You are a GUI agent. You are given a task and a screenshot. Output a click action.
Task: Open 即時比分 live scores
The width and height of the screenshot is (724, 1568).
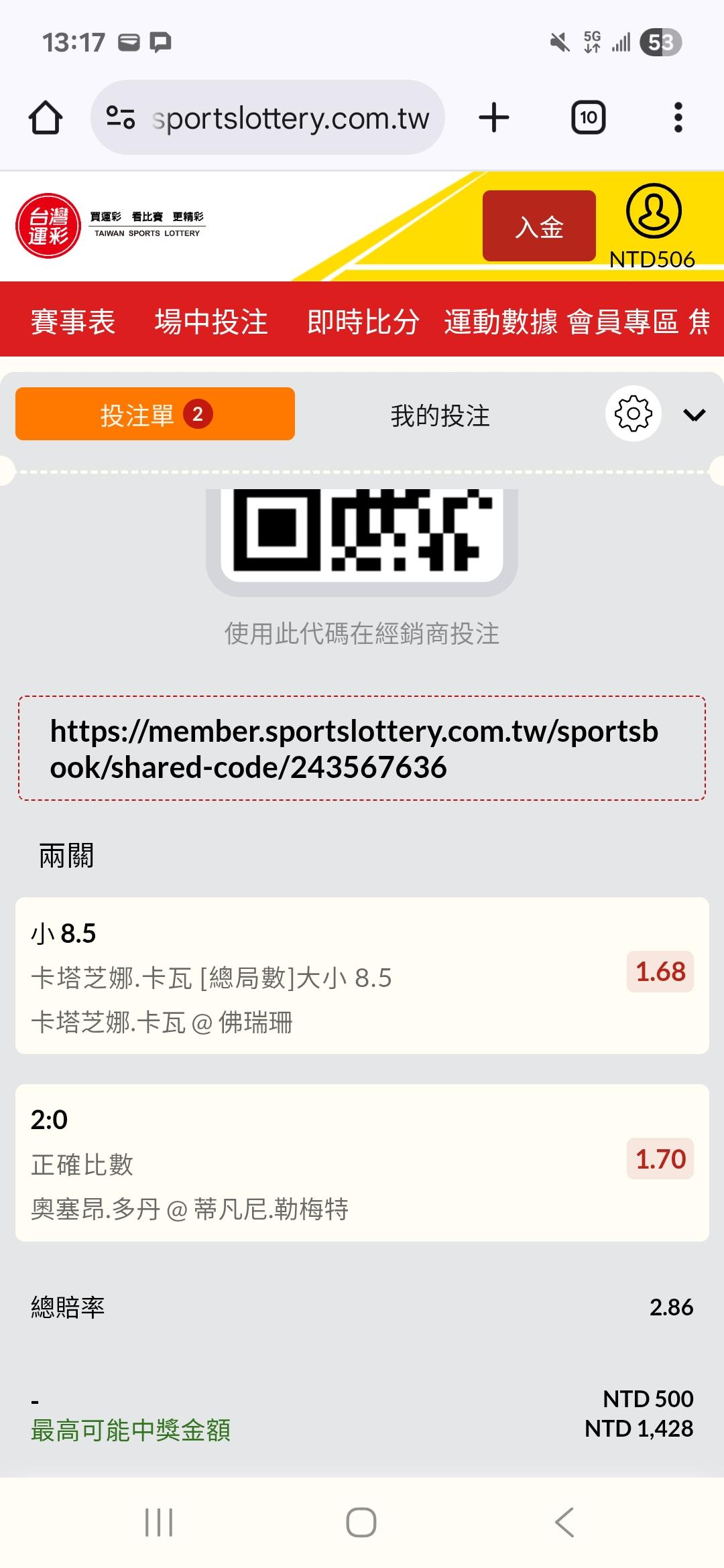[x=363, y=322]
